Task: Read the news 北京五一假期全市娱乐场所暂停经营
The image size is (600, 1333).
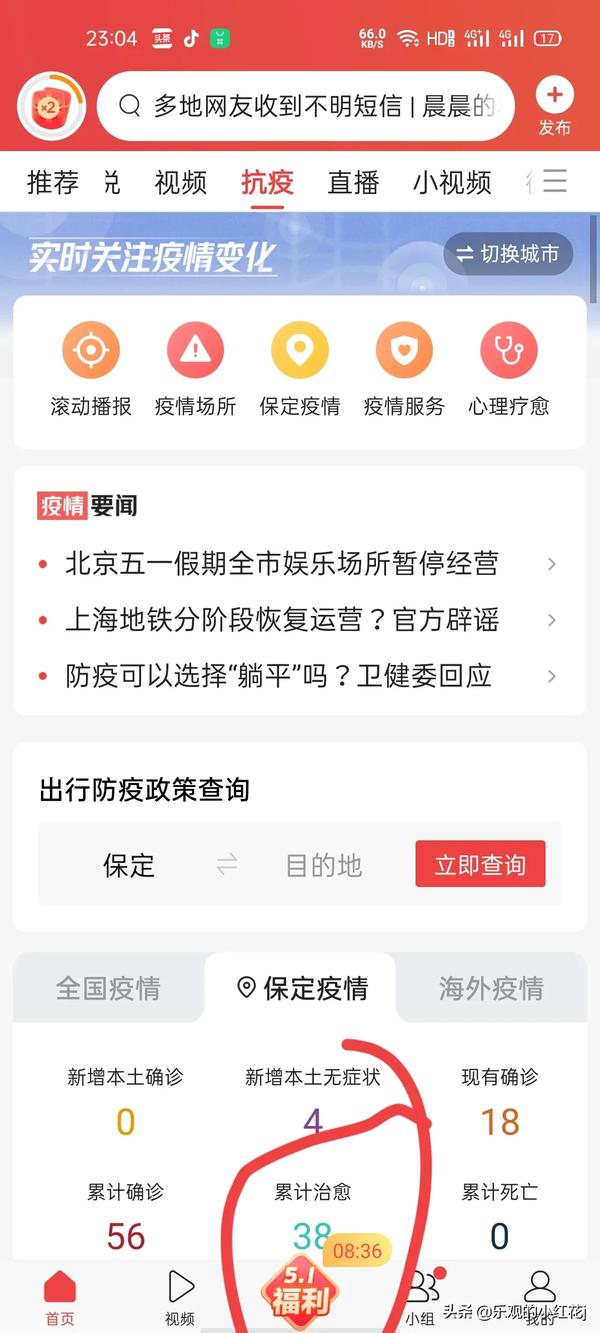Action: tap(281, 563)
